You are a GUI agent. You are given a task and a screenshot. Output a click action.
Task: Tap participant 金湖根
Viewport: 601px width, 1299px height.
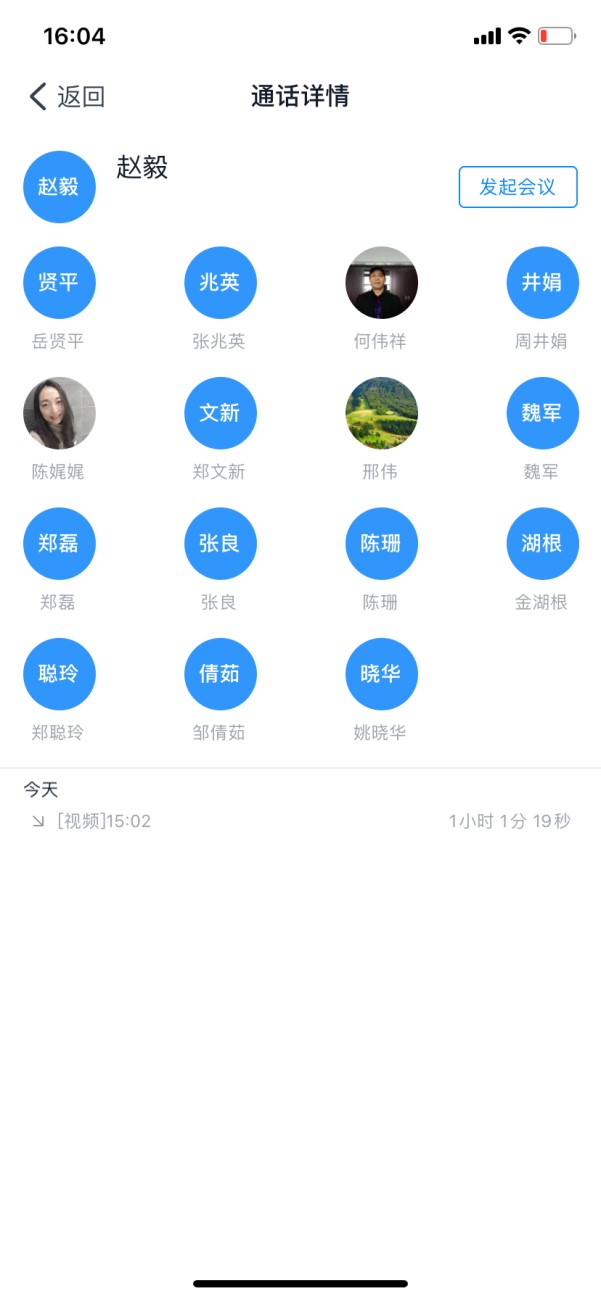coord(542,544)
